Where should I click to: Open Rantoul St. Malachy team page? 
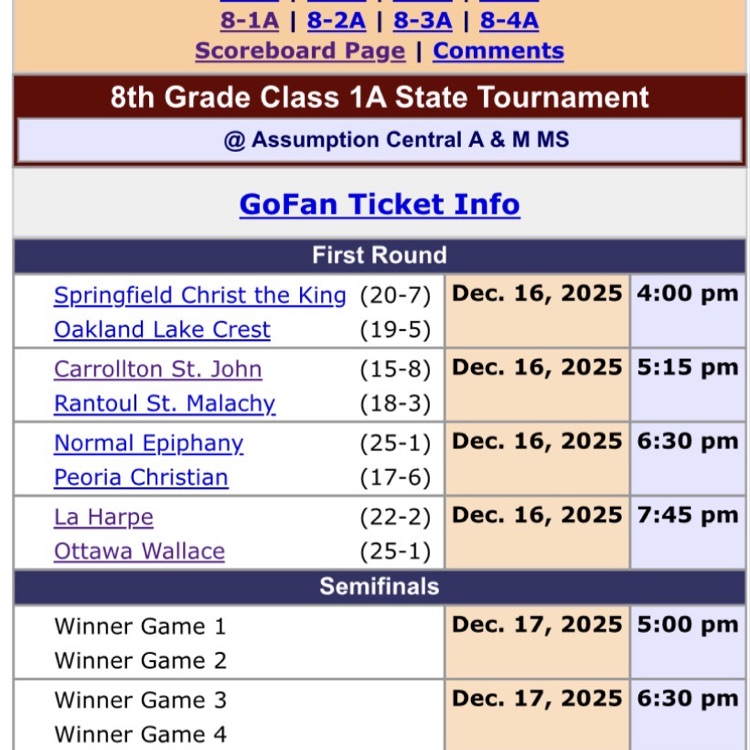click(164, 404)
